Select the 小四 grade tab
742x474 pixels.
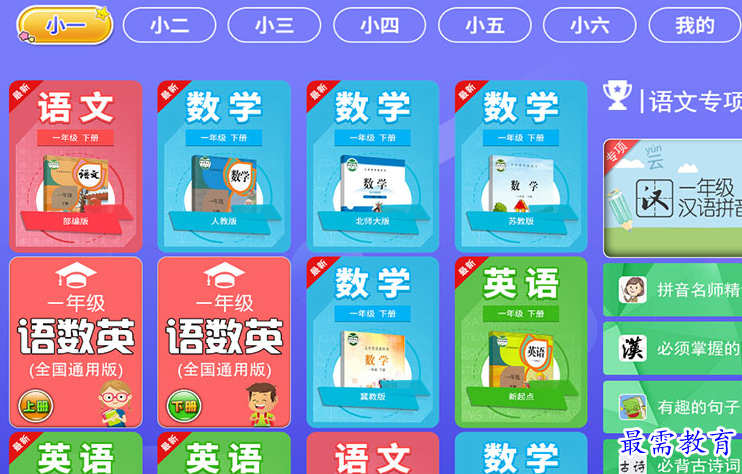click(379, 25)
